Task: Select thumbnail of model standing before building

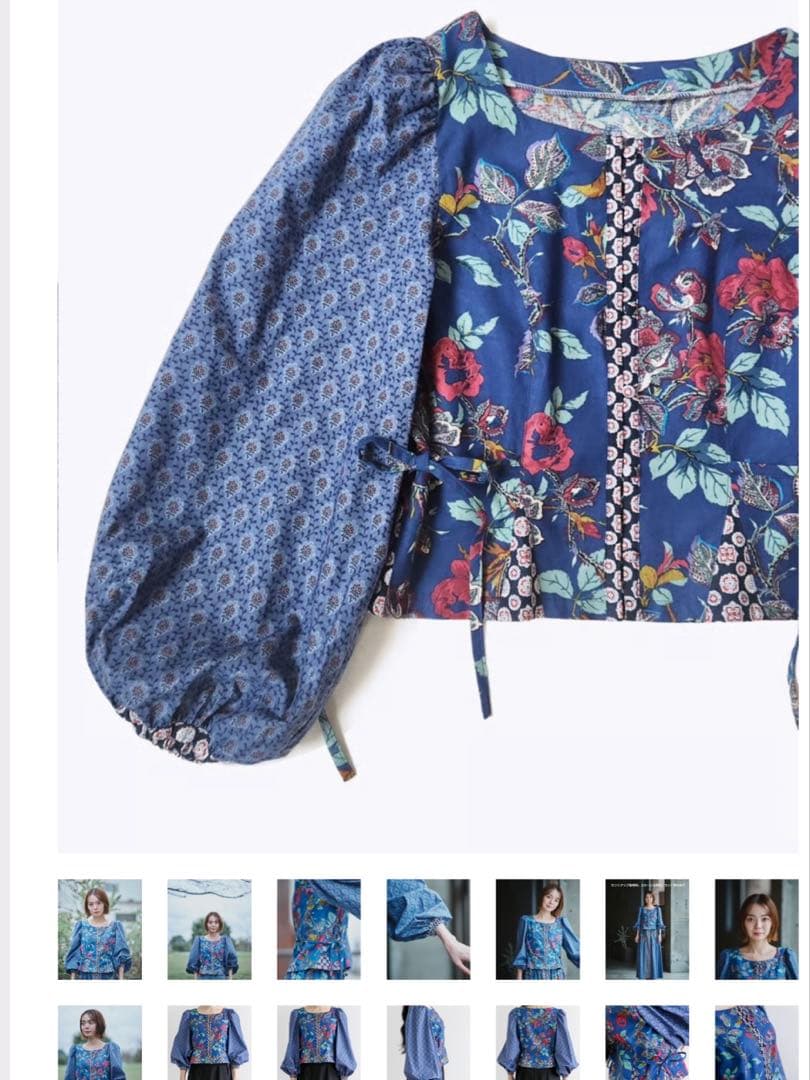Action: click(99, 929)
